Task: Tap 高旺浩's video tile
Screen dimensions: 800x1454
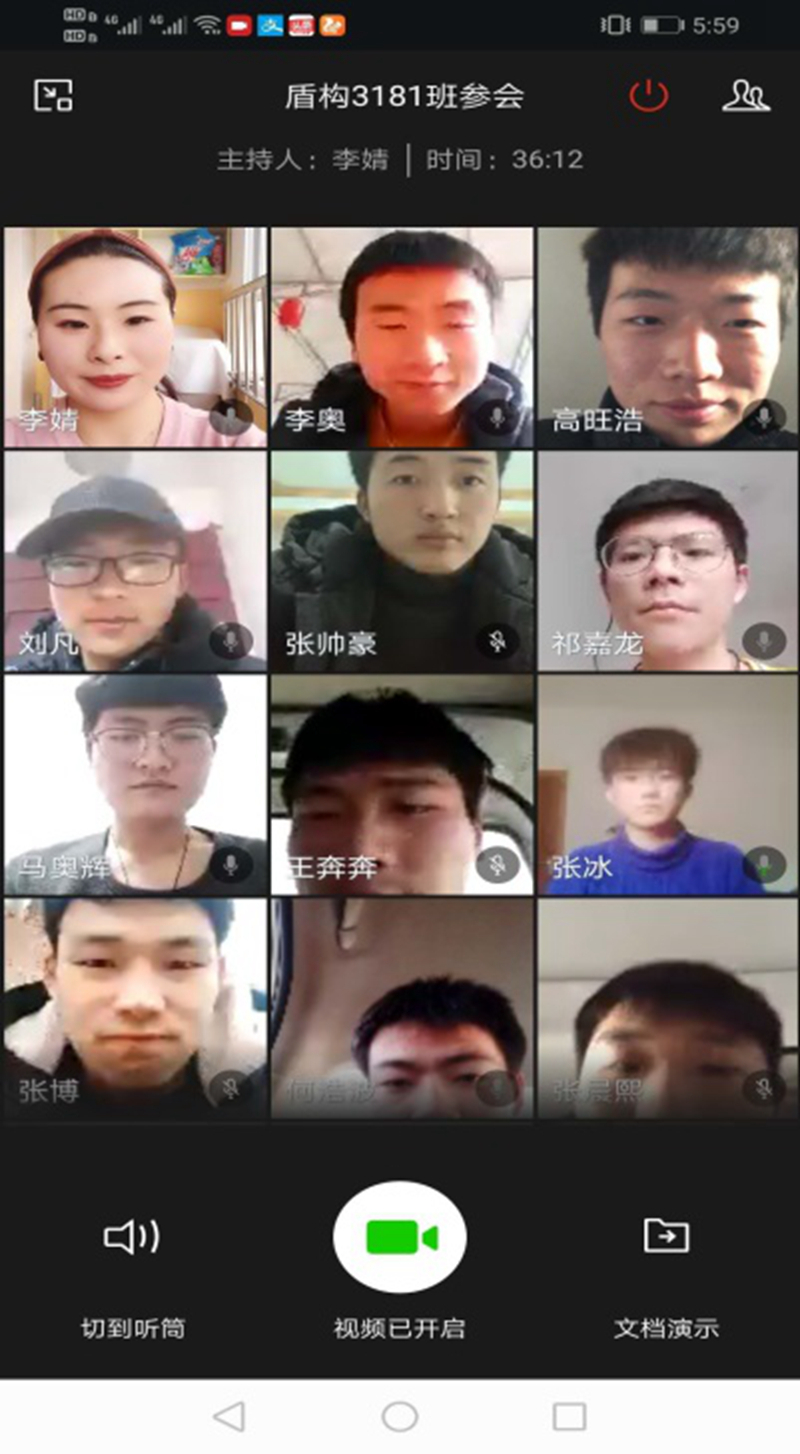Action: pos(667,336)
